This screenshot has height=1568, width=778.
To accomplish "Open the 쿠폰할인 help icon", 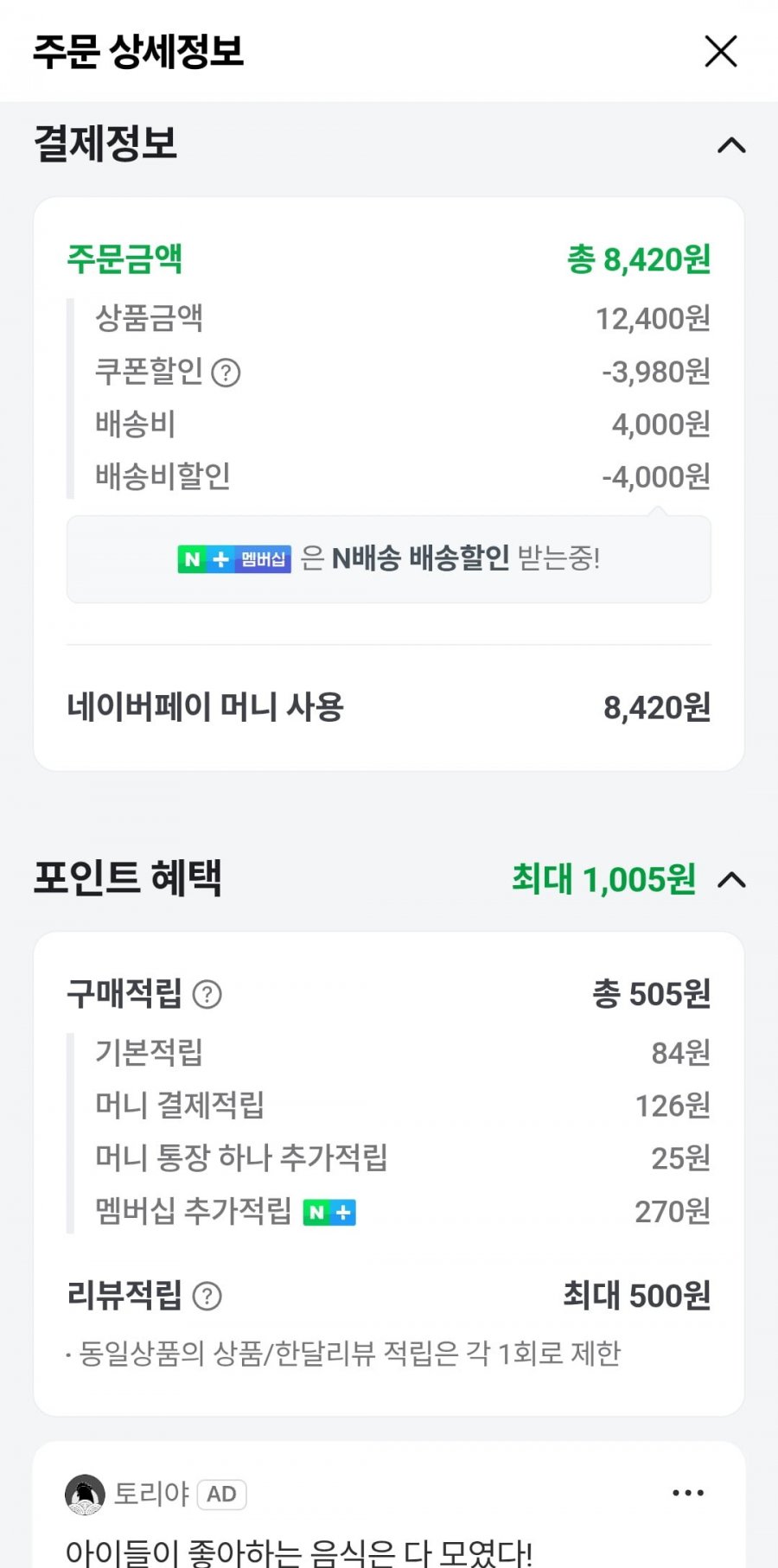I will pyautogui.click(x=226, y=373).
